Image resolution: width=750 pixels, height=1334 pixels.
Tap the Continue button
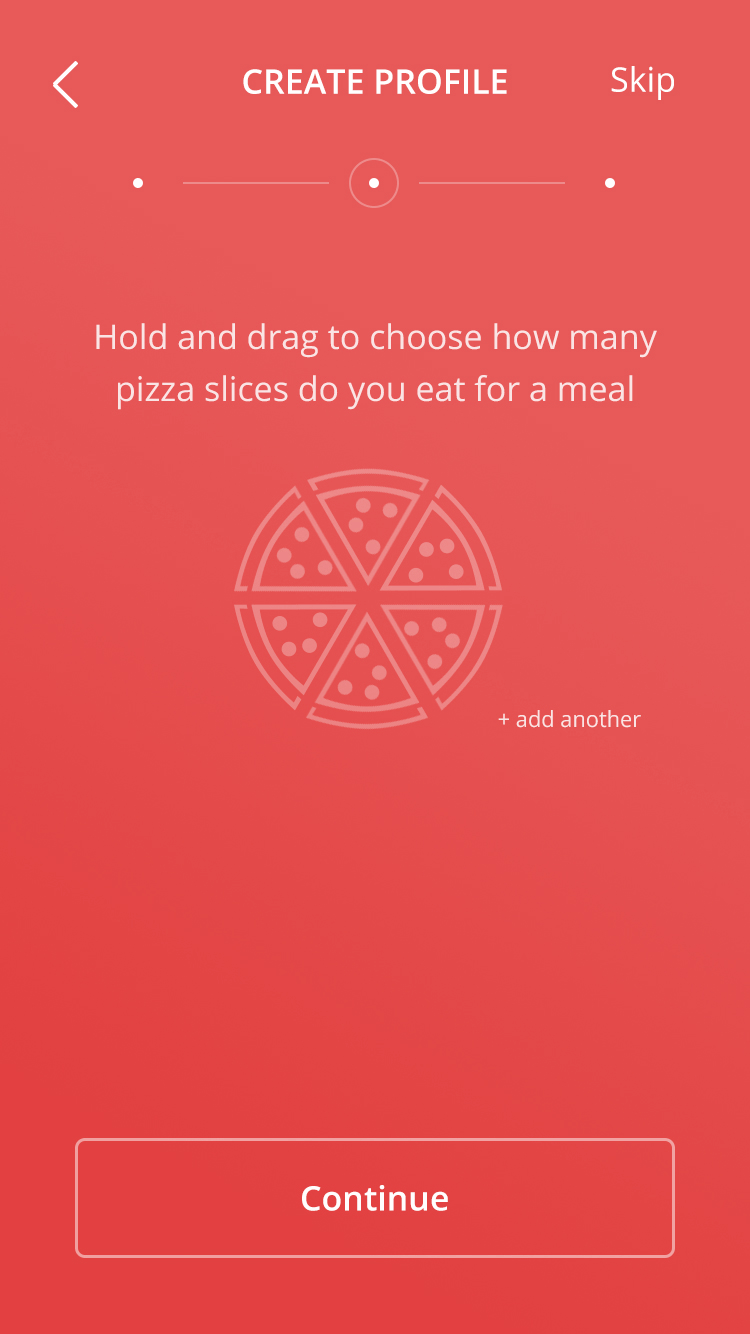pyautogui.click(x=375, y=1197)
